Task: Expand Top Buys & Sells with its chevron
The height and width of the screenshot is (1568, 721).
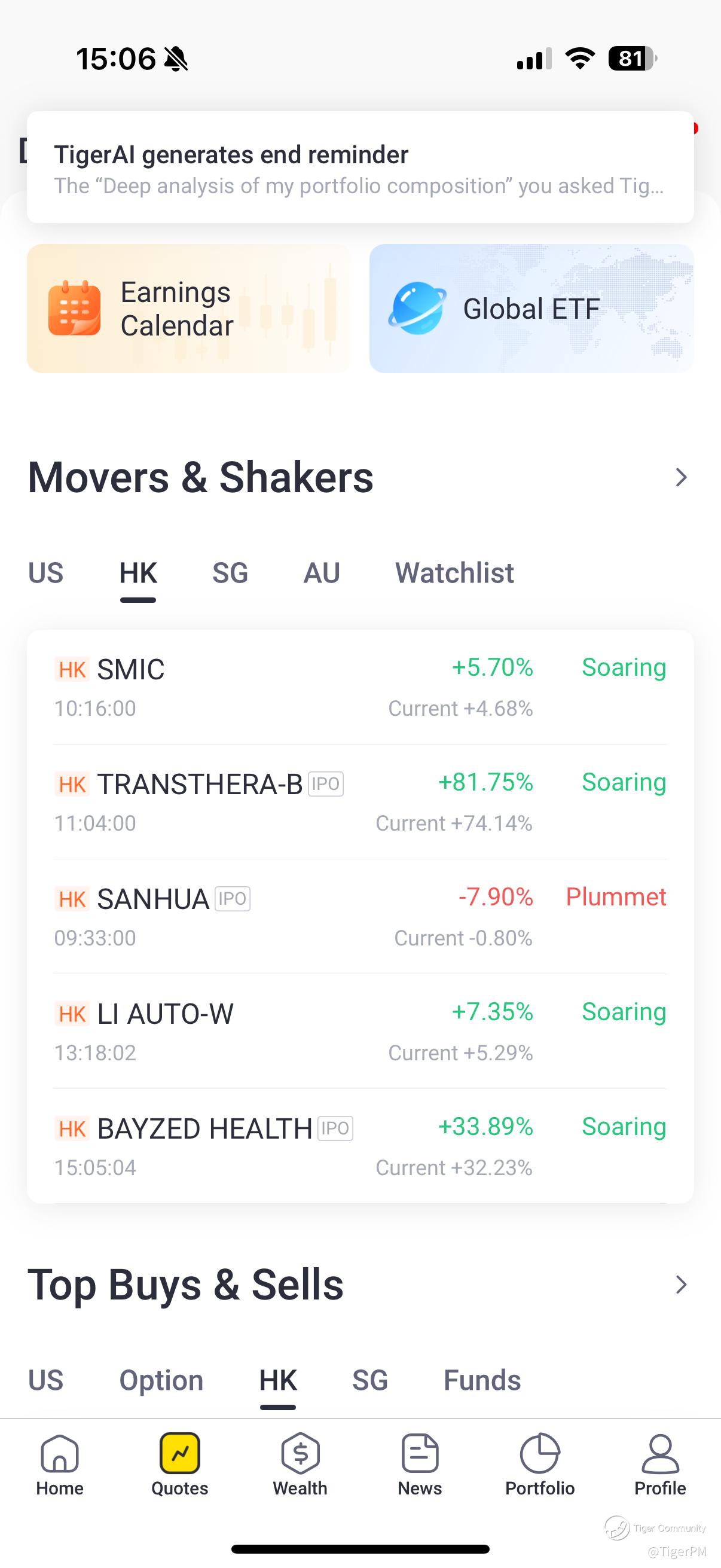Action: 681,1285
